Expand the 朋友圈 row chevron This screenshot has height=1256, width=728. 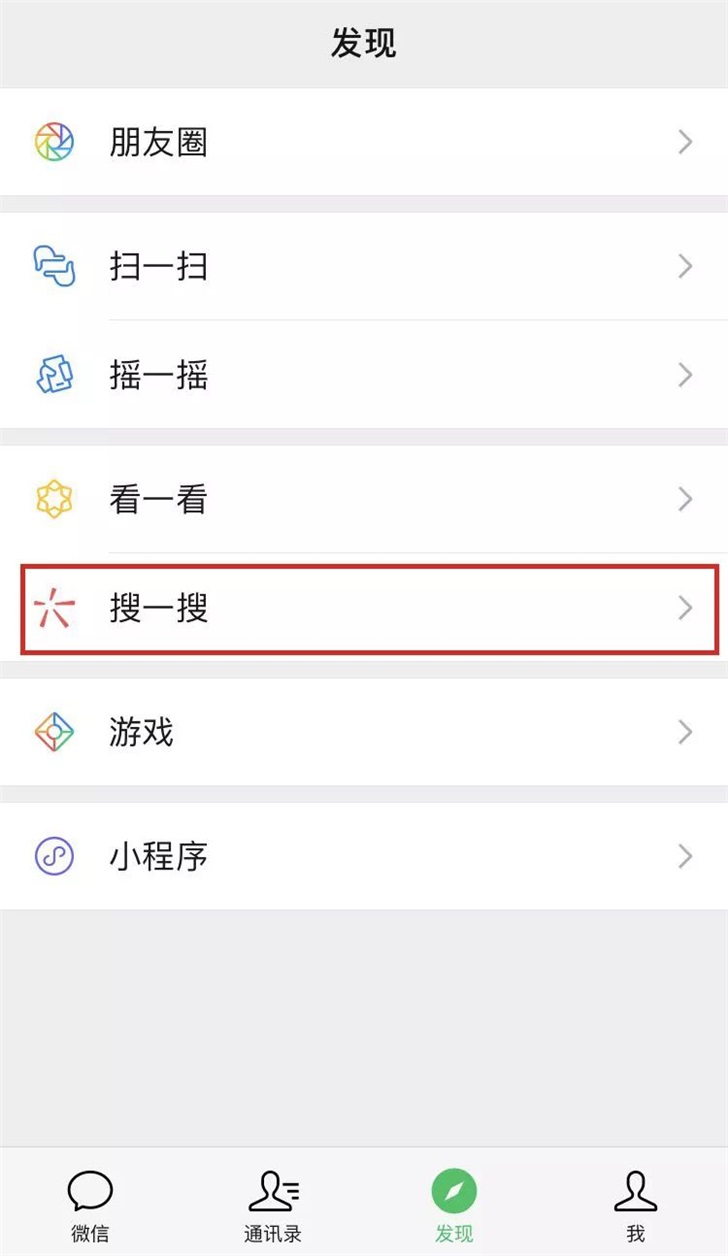(x=685, y=142)
